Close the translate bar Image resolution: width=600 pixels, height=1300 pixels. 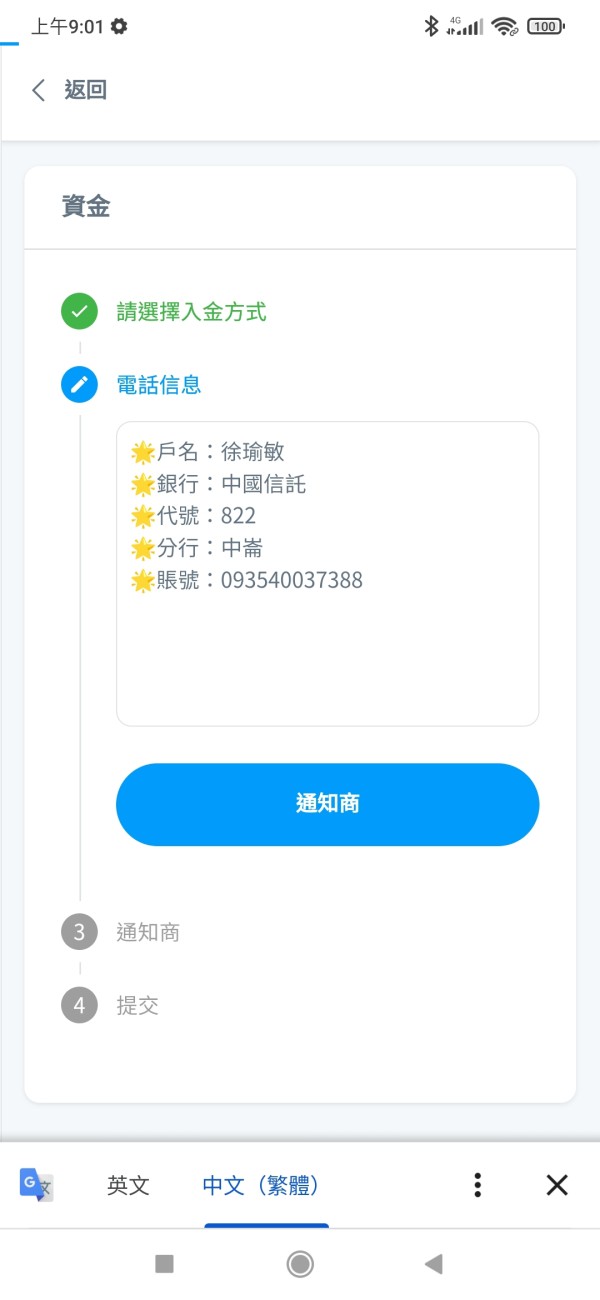[x=557, y=1185]
